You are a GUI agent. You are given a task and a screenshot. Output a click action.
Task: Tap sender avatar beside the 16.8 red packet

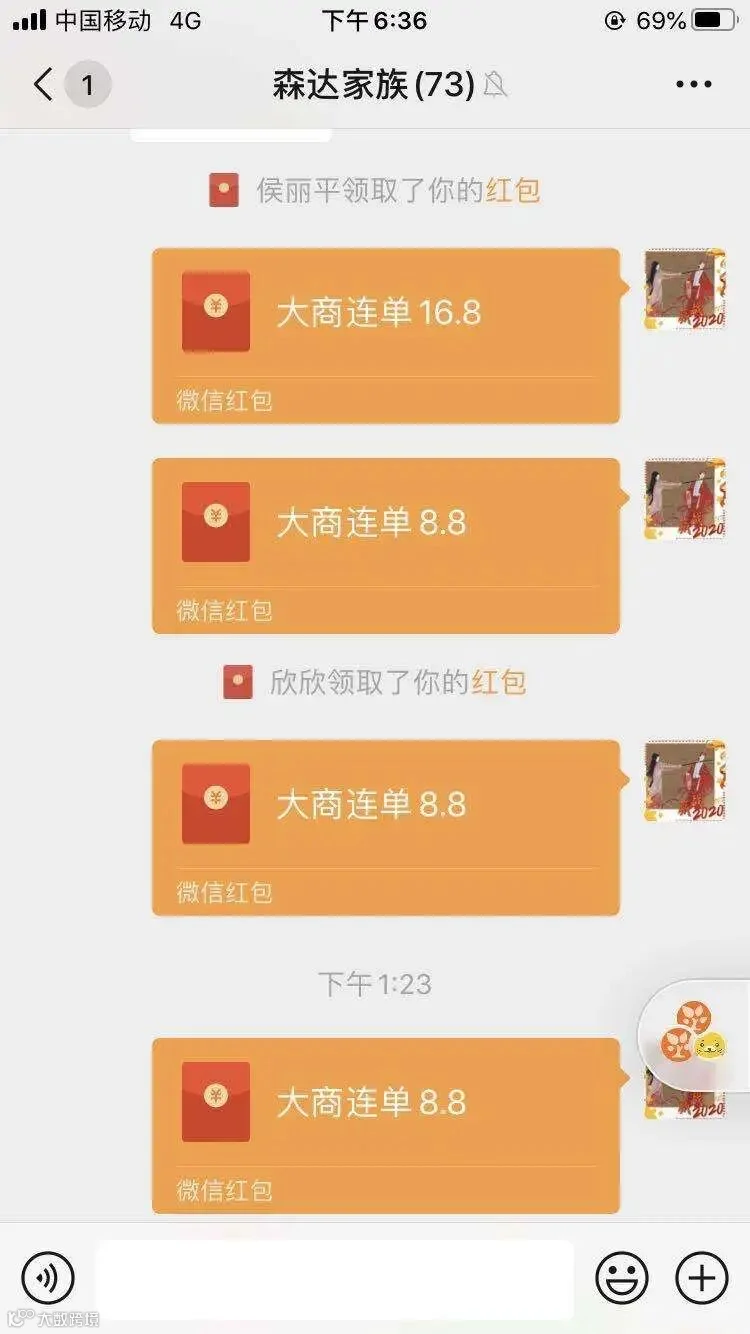point(685,289)
